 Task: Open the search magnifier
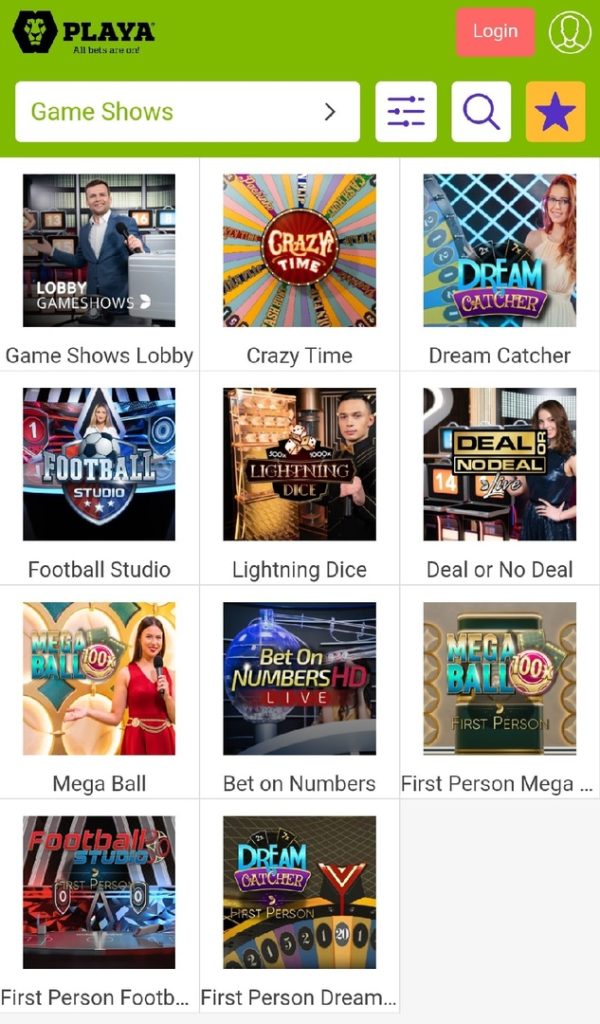point(481,112)
